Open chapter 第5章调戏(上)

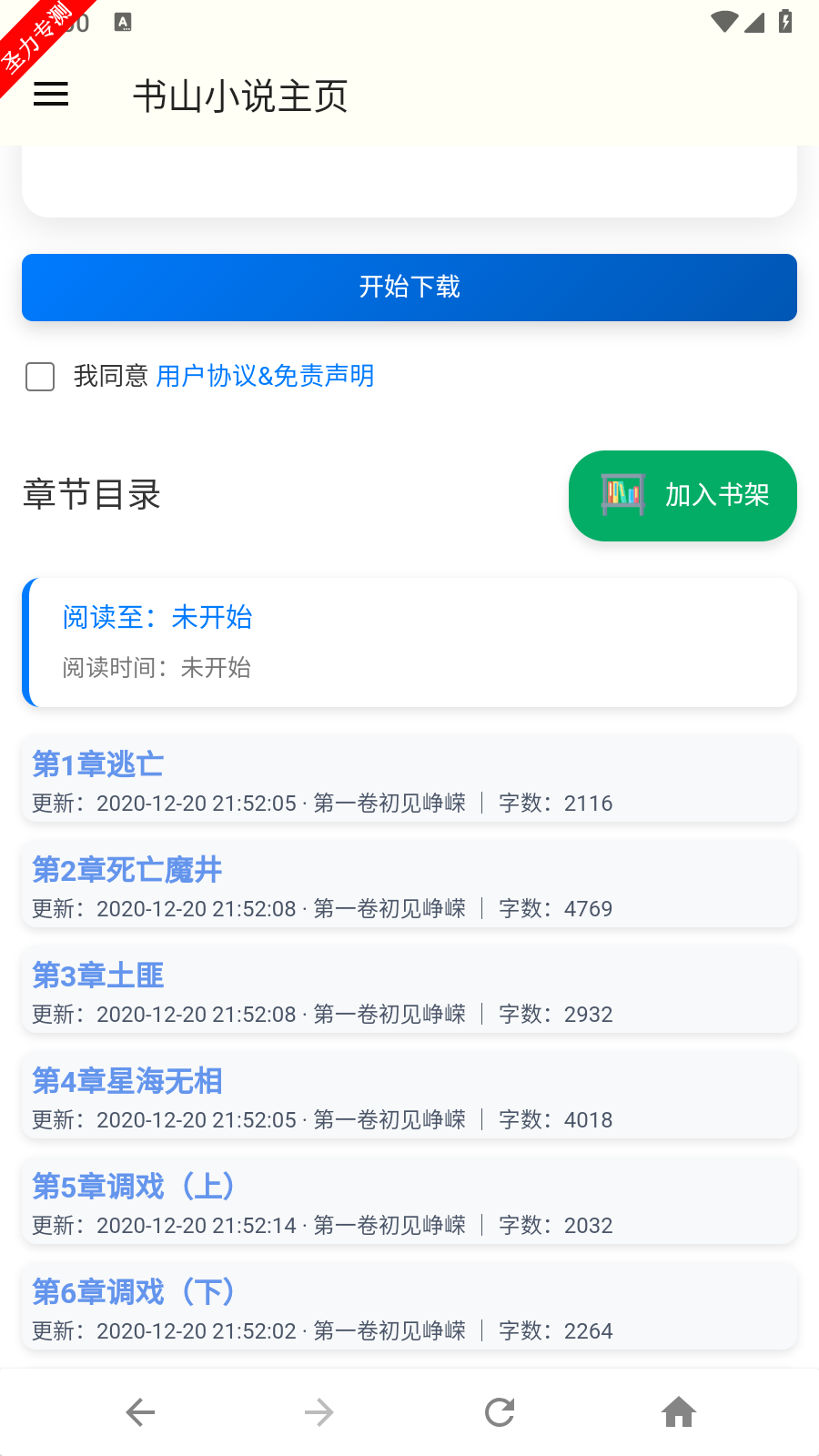409,1202
